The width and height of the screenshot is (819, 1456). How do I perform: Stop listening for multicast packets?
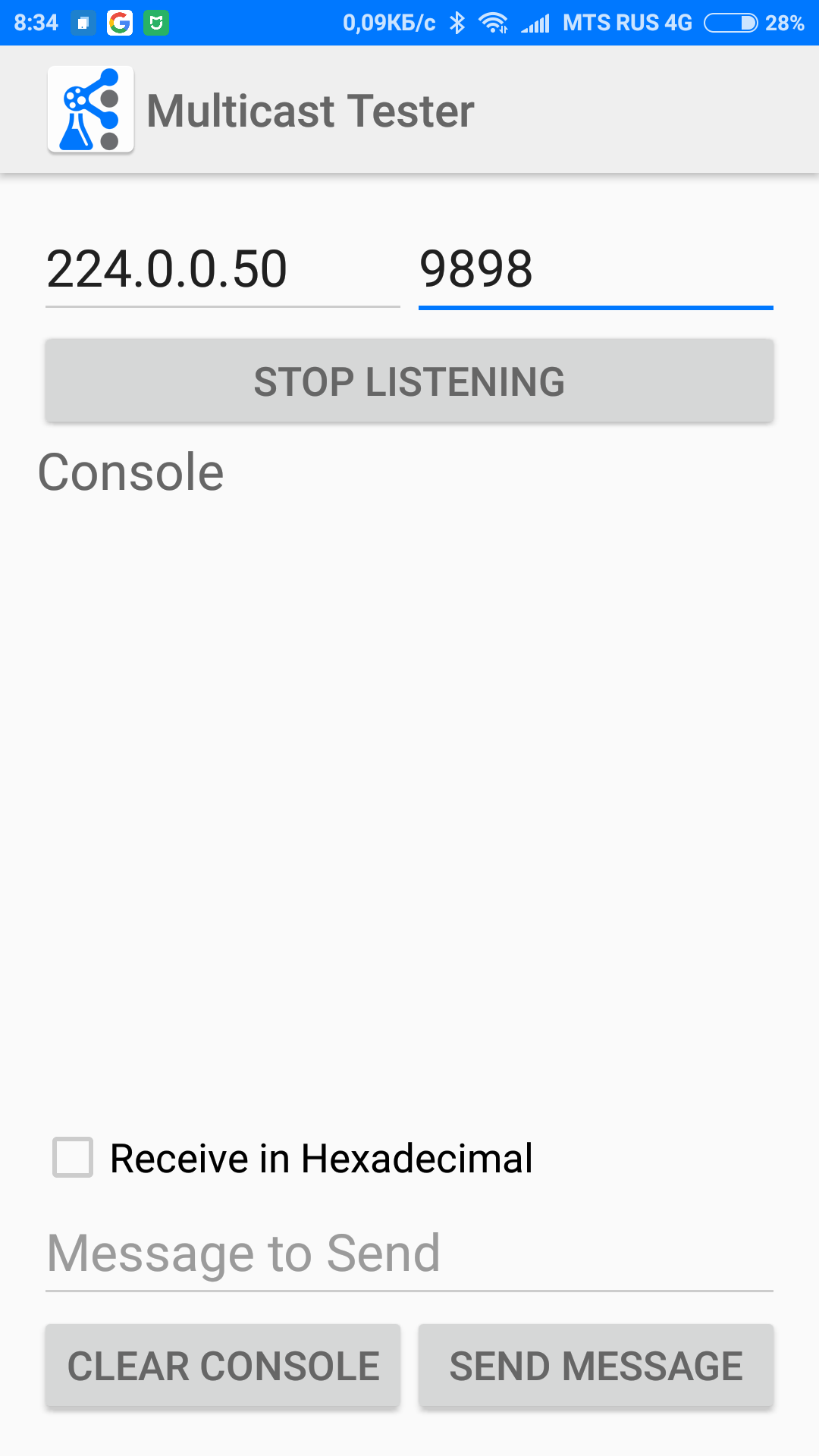tap(409, 381)
